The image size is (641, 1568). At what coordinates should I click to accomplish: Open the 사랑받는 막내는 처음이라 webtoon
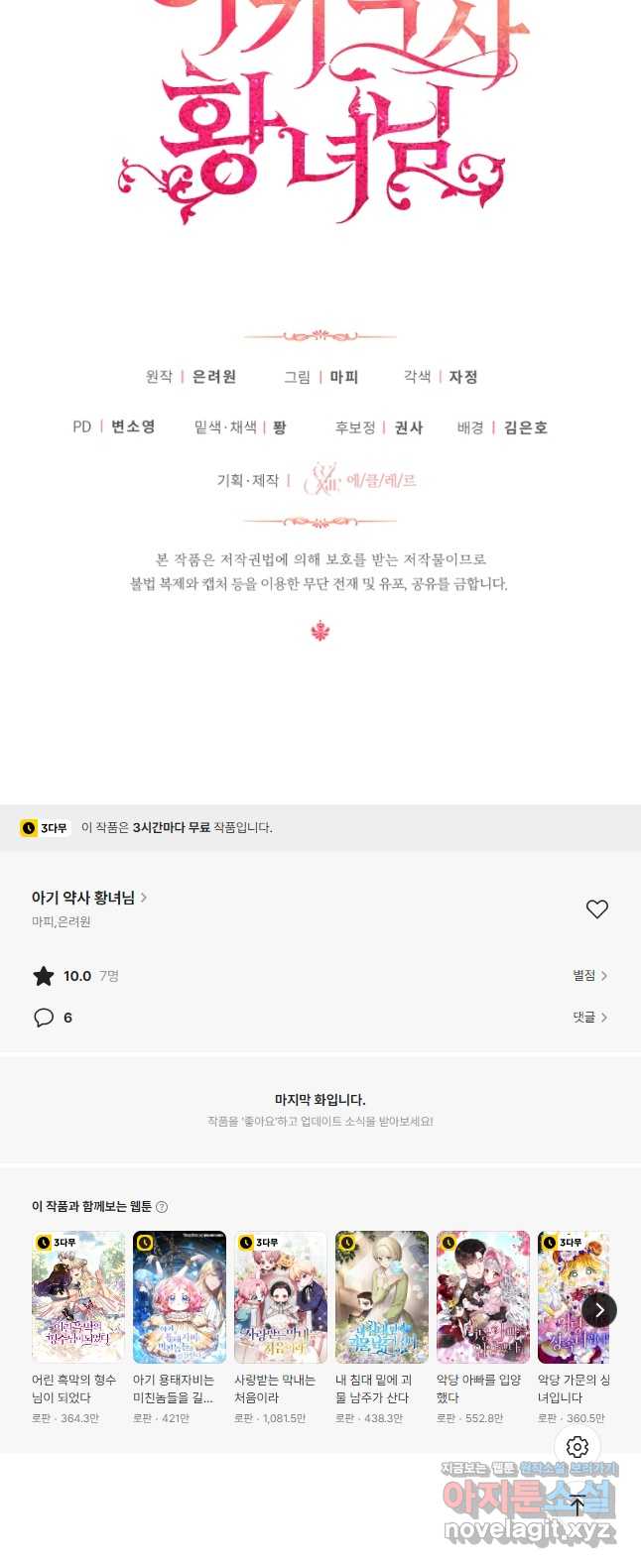281,1298
